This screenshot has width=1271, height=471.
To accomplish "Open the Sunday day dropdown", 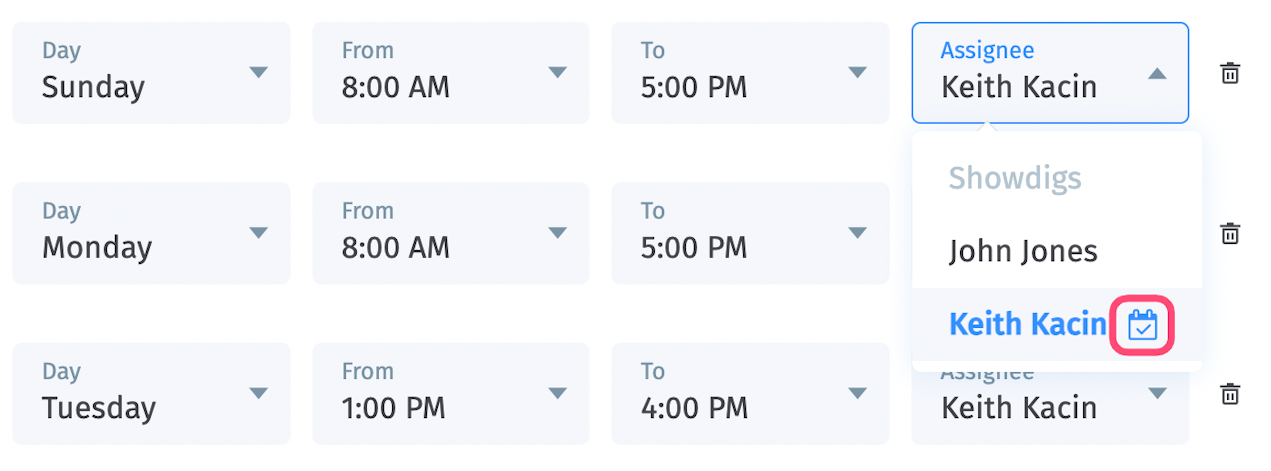I will coord(151,73).
